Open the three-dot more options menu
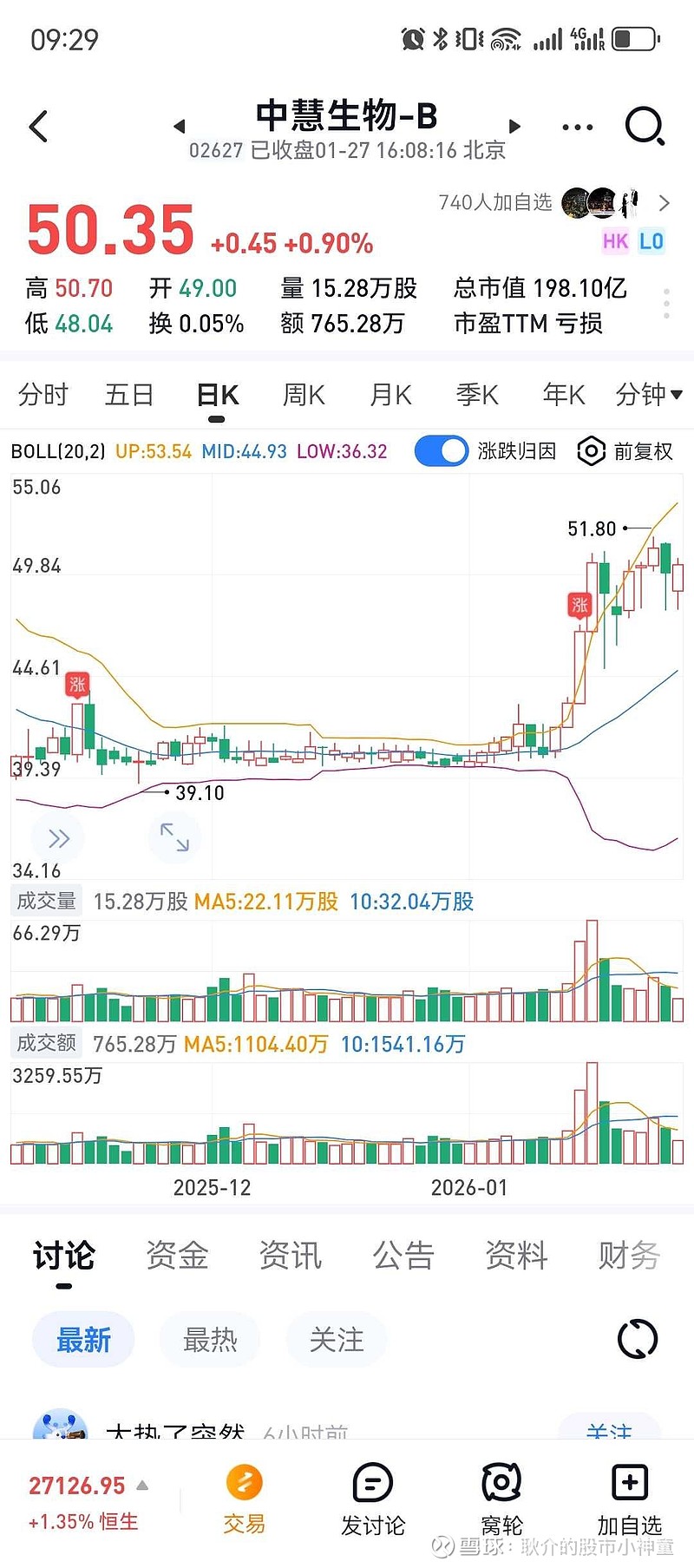The height and width of the screenshot is (1568, 694). pos(577,128)
